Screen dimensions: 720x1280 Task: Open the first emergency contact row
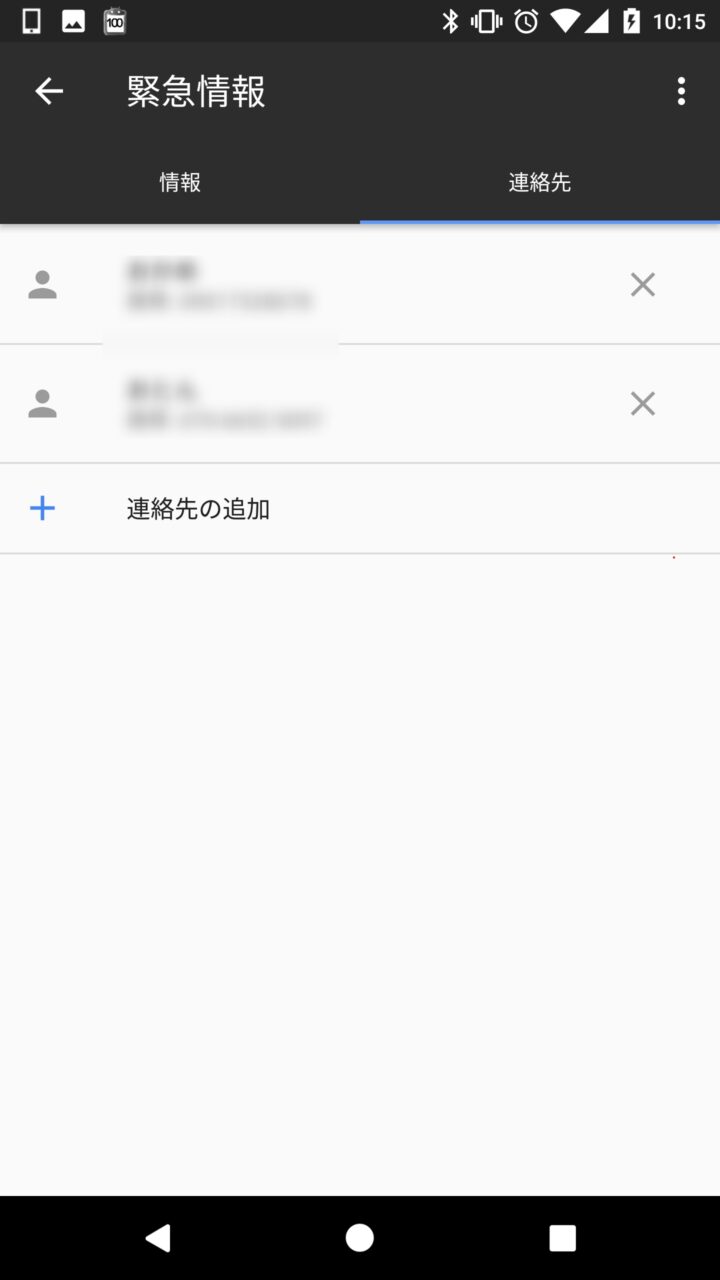coord(300,285)
